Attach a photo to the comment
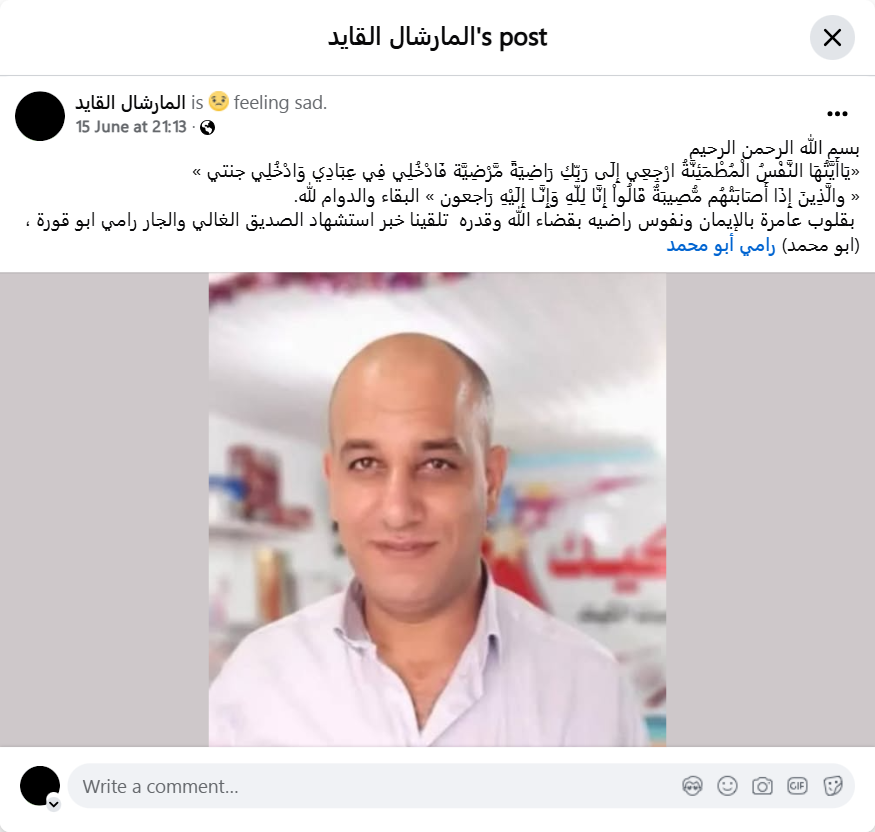 tap(762, 786)
